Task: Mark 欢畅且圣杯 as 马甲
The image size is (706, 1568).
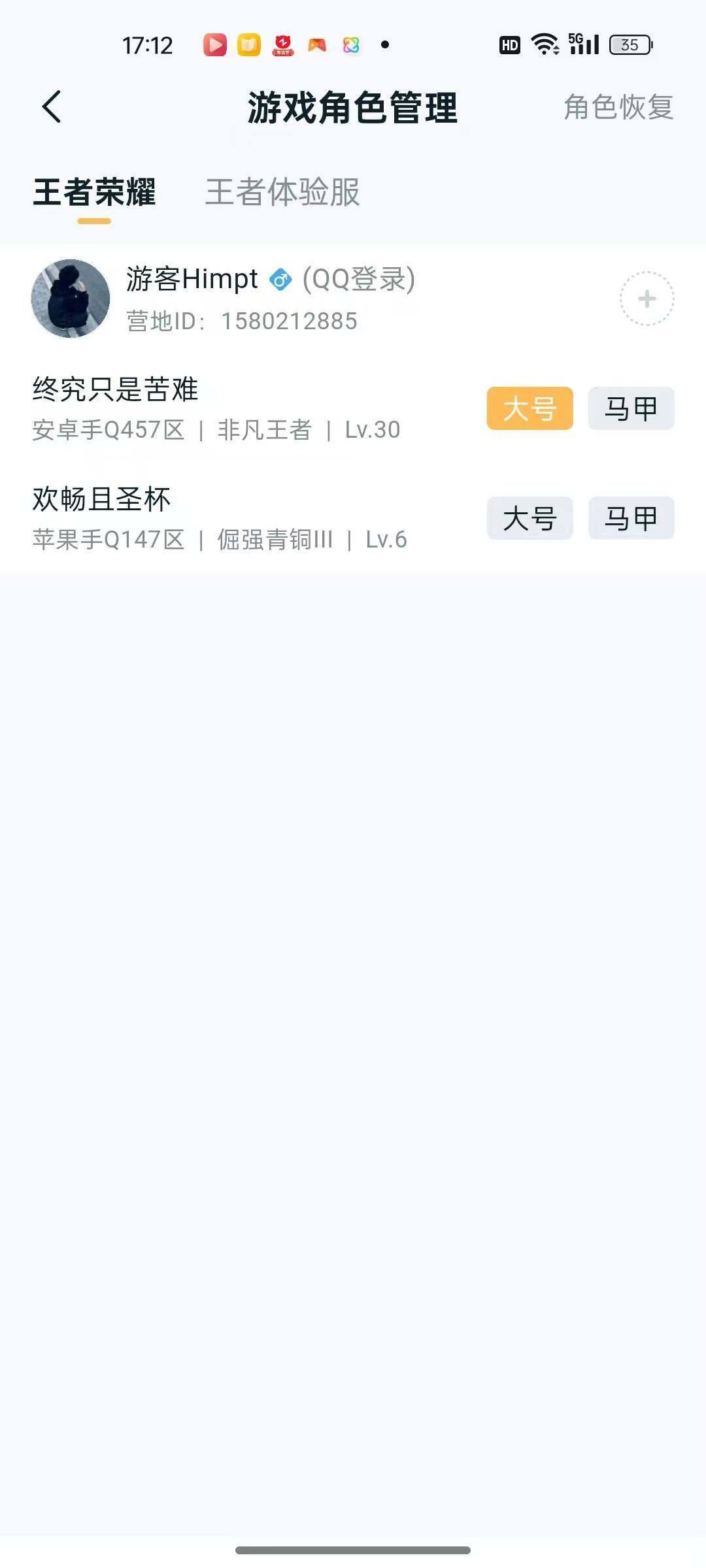Action: pos(631,518)
